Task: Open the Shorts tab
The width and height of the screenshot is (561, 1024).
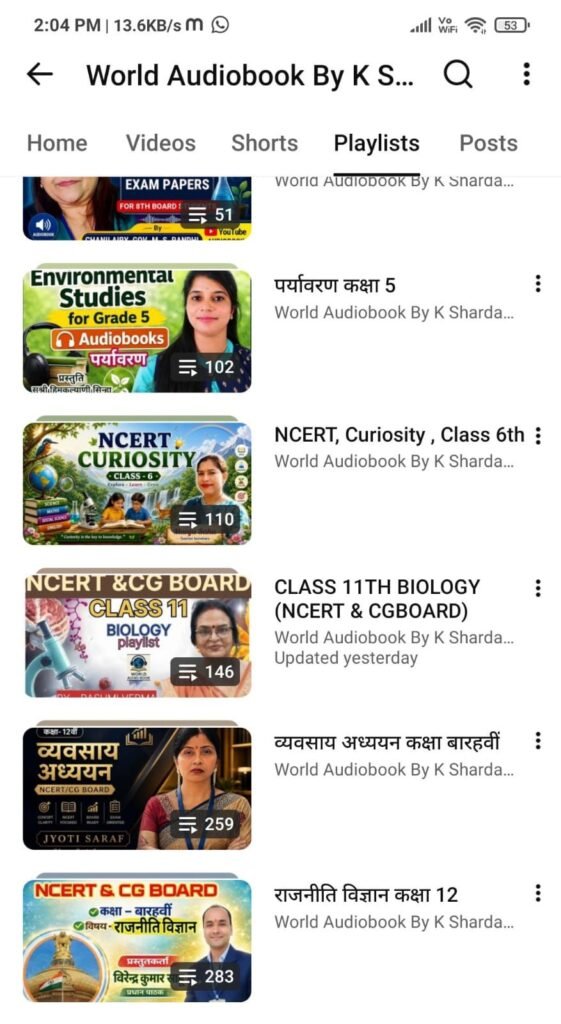Action: pos(264,143)
